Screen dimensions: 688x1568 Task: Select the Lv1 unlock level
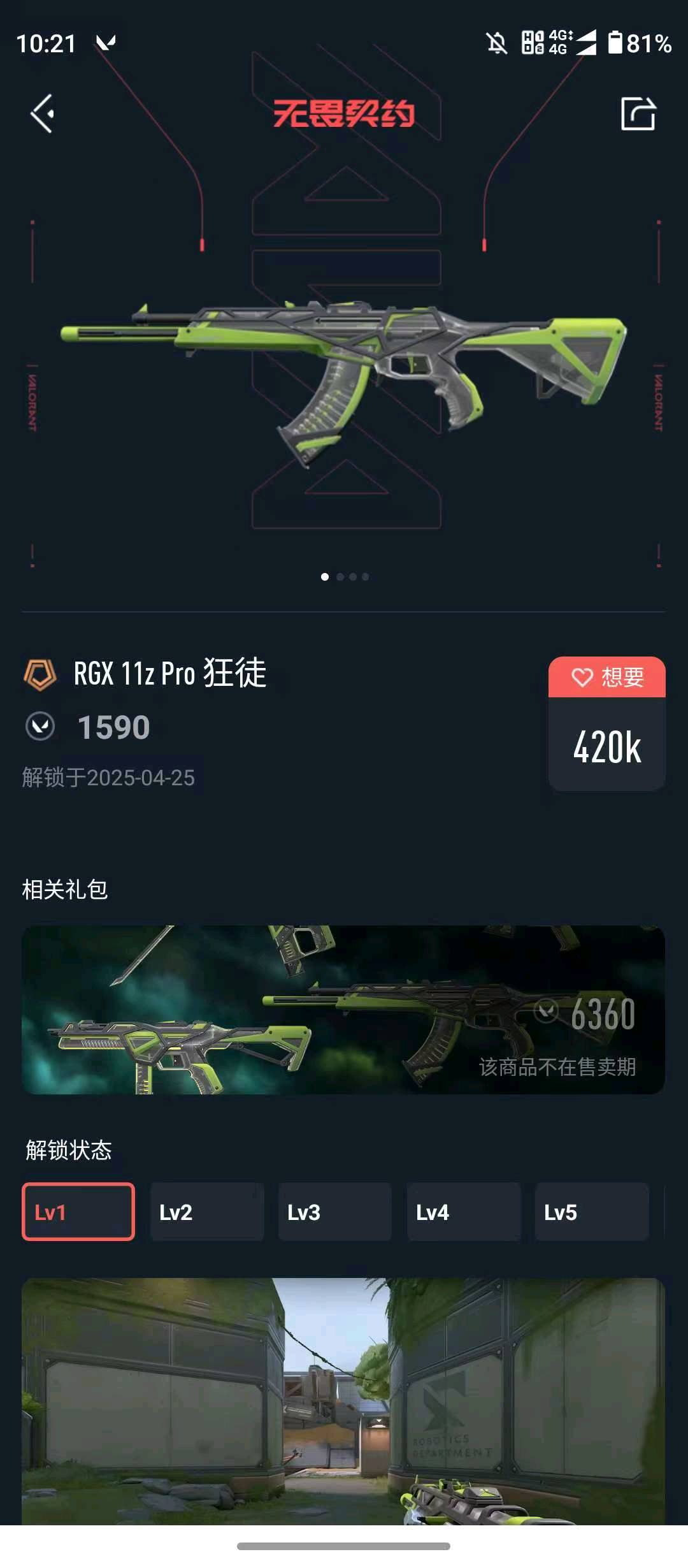pos(78,1212)
